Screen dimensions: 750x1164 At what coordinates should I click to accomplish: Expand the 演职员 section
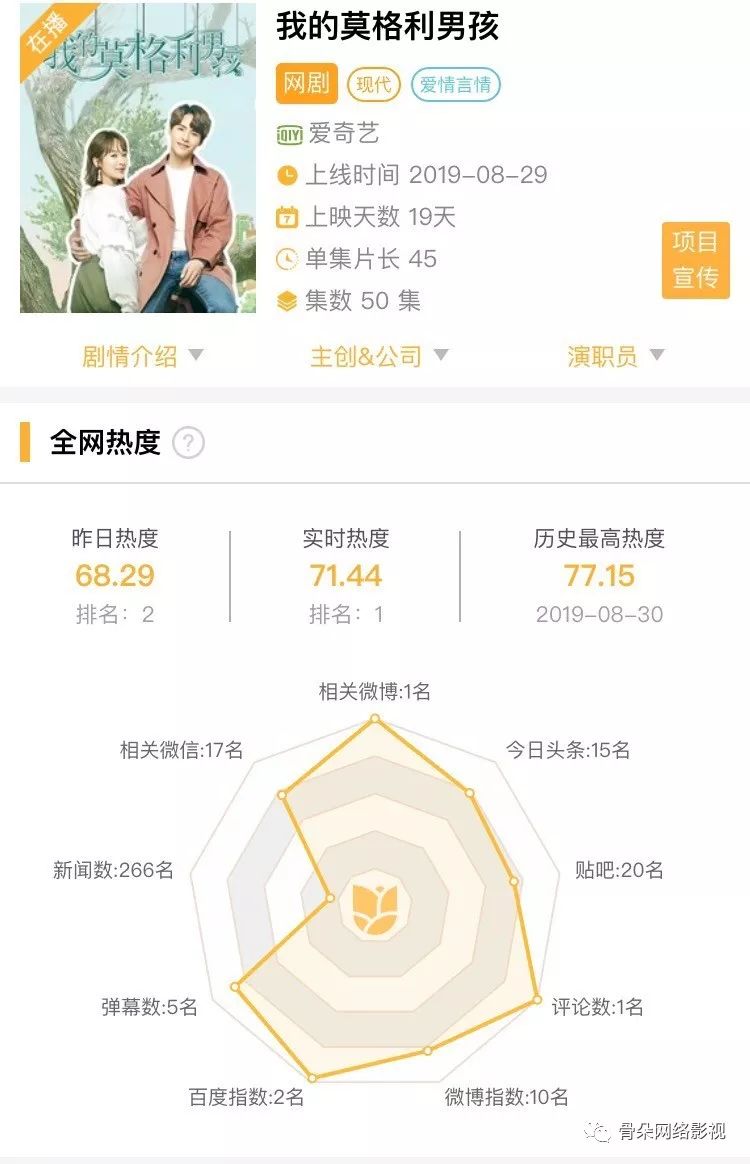[615, 356]
